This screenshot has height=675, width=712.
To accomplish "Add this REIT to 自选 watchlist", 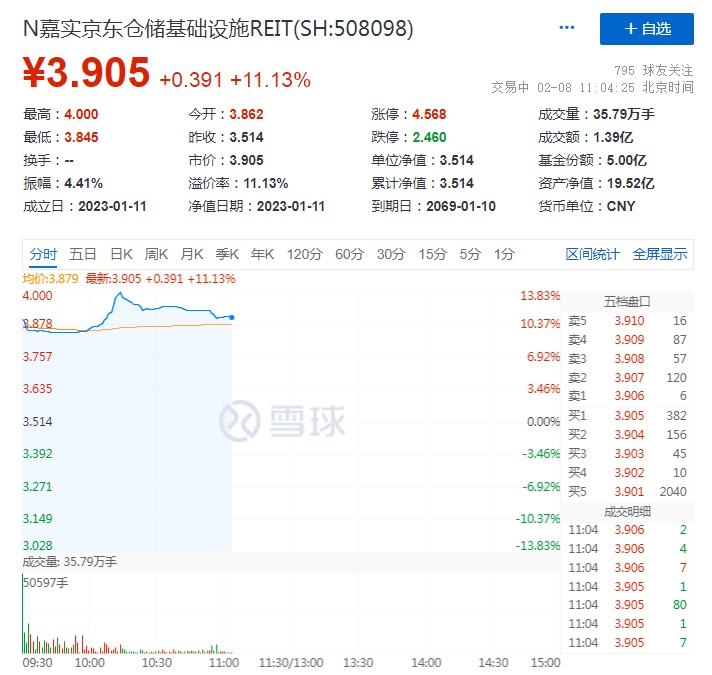I will click(646, 29).
